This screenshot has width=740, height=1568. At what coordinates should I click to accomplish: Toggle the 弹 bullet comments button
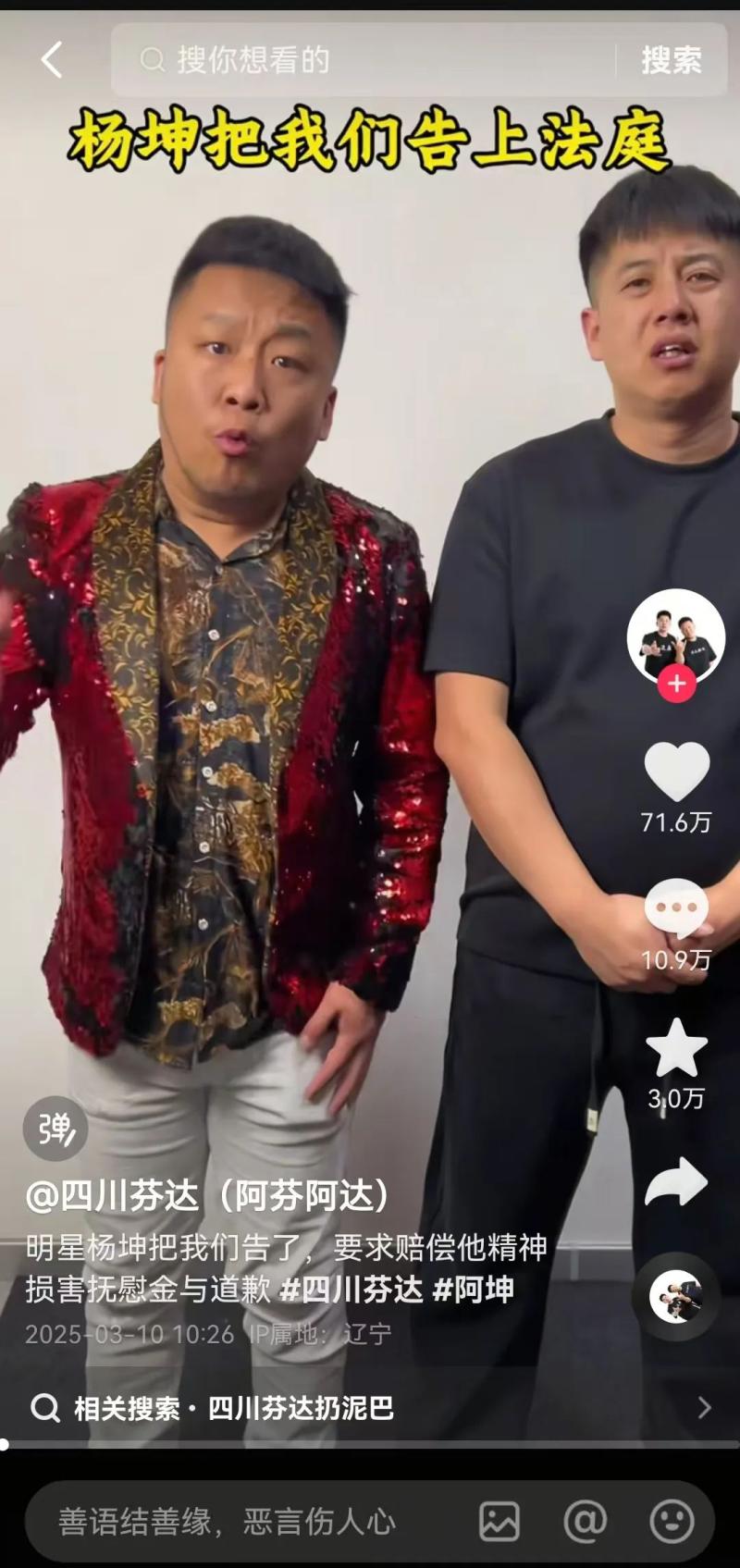(55, 1129)
